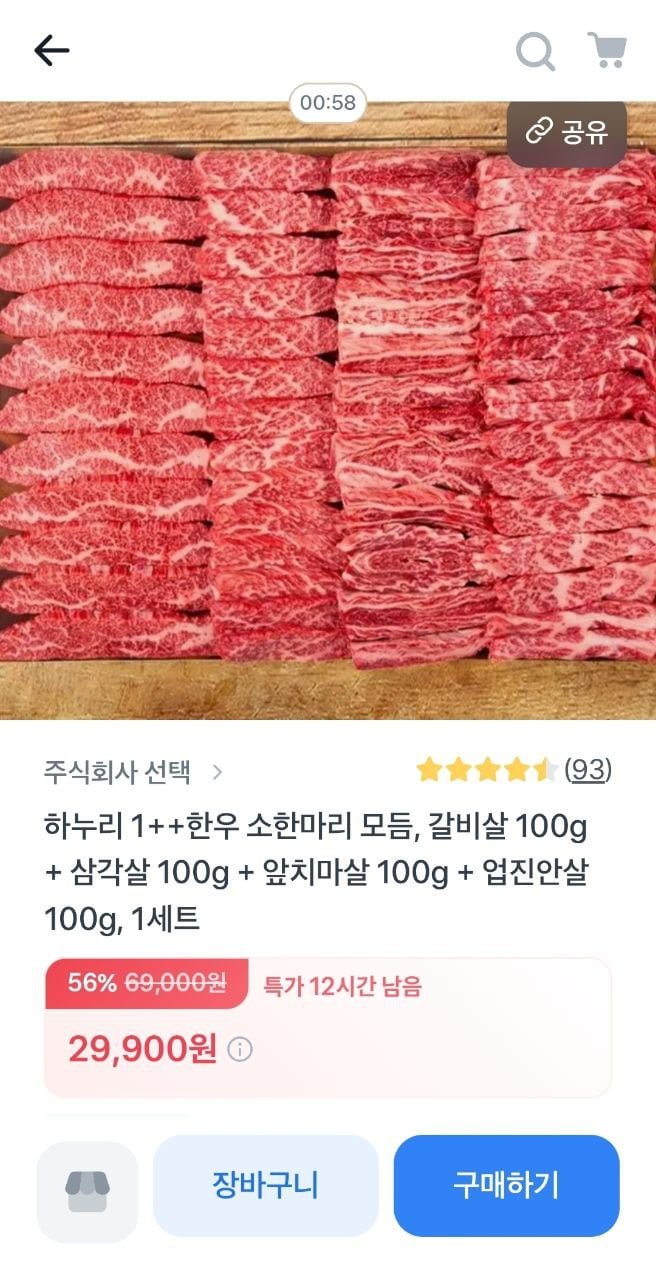The height and width of the screenshot is (1280, 656).
Task: Tap the 공유 share button
Action: point(567,132)
